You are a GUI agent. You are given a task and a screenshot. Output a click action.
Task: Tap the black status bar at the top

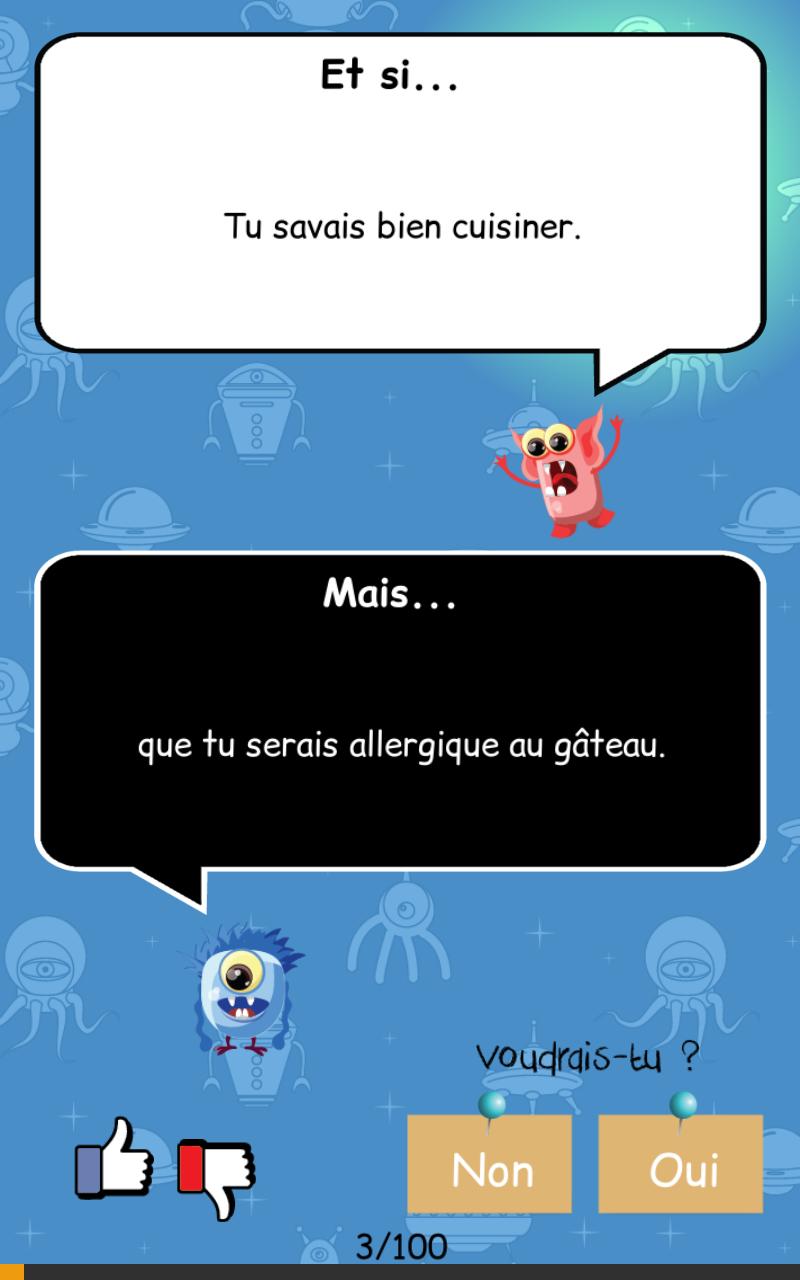[x=400, y=1272]
